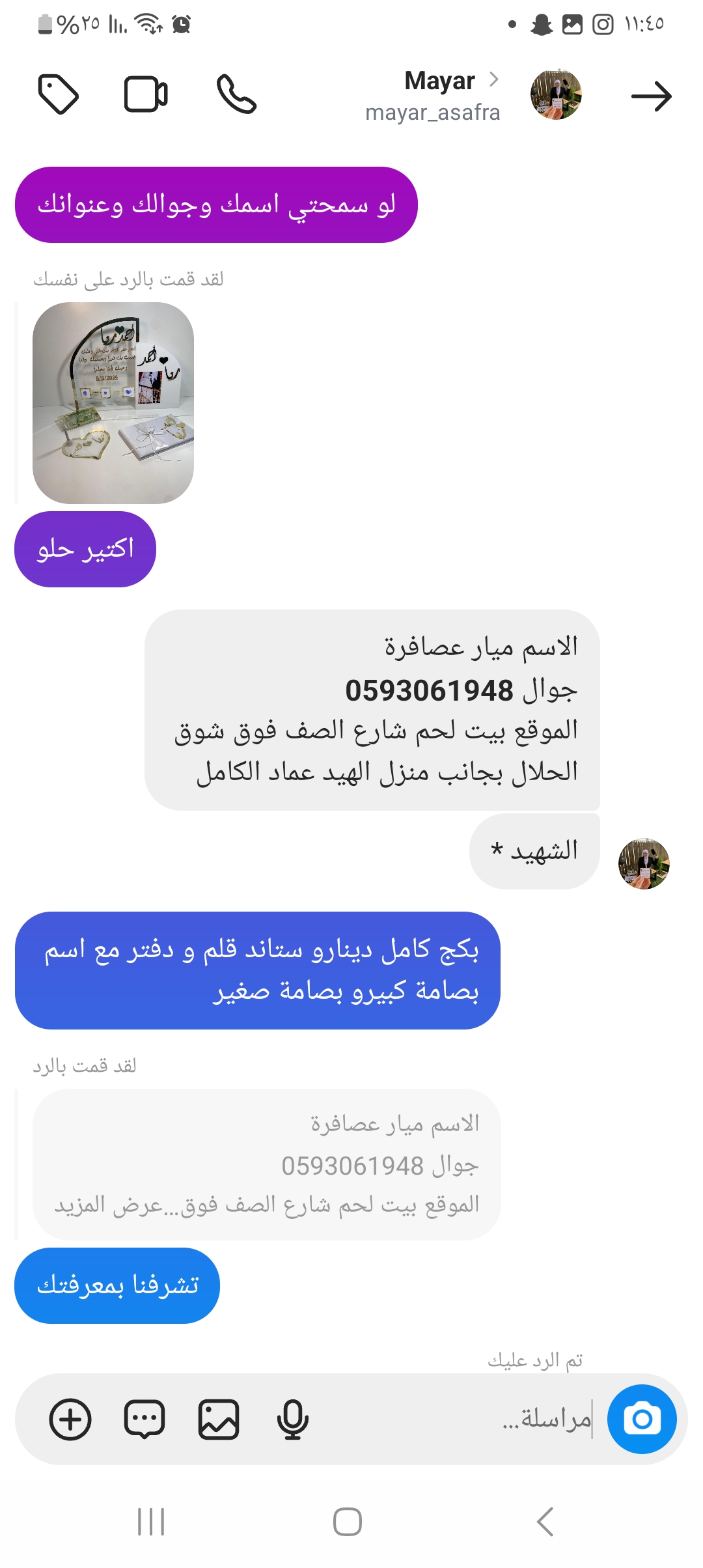Start a video call with Mayar
Image resolution: width=703 pixels, height=1568 pixels.
[x=146, y=95]
